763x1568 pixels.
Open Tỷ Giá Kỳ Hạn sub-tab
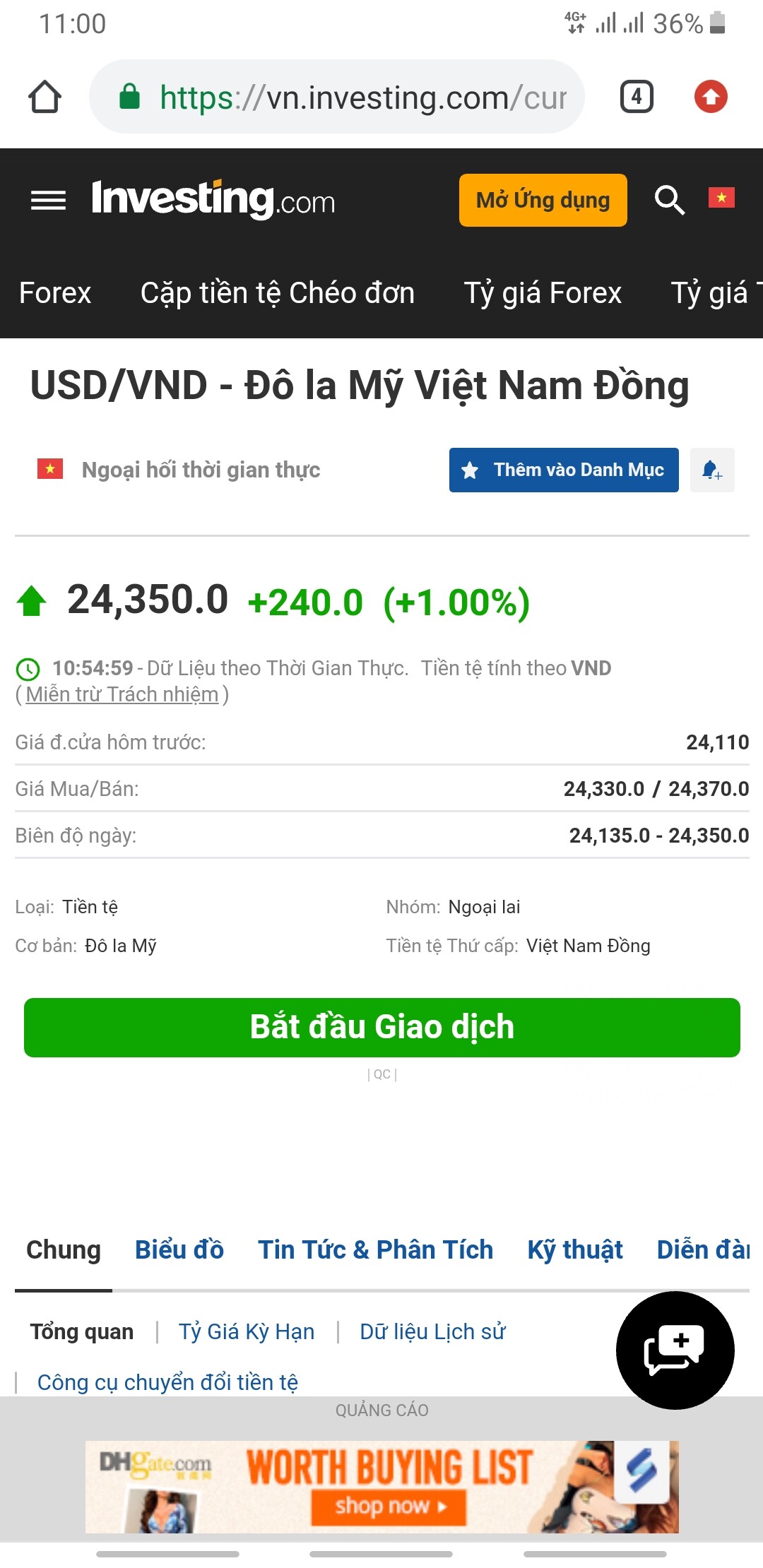tap(246, 1331)
